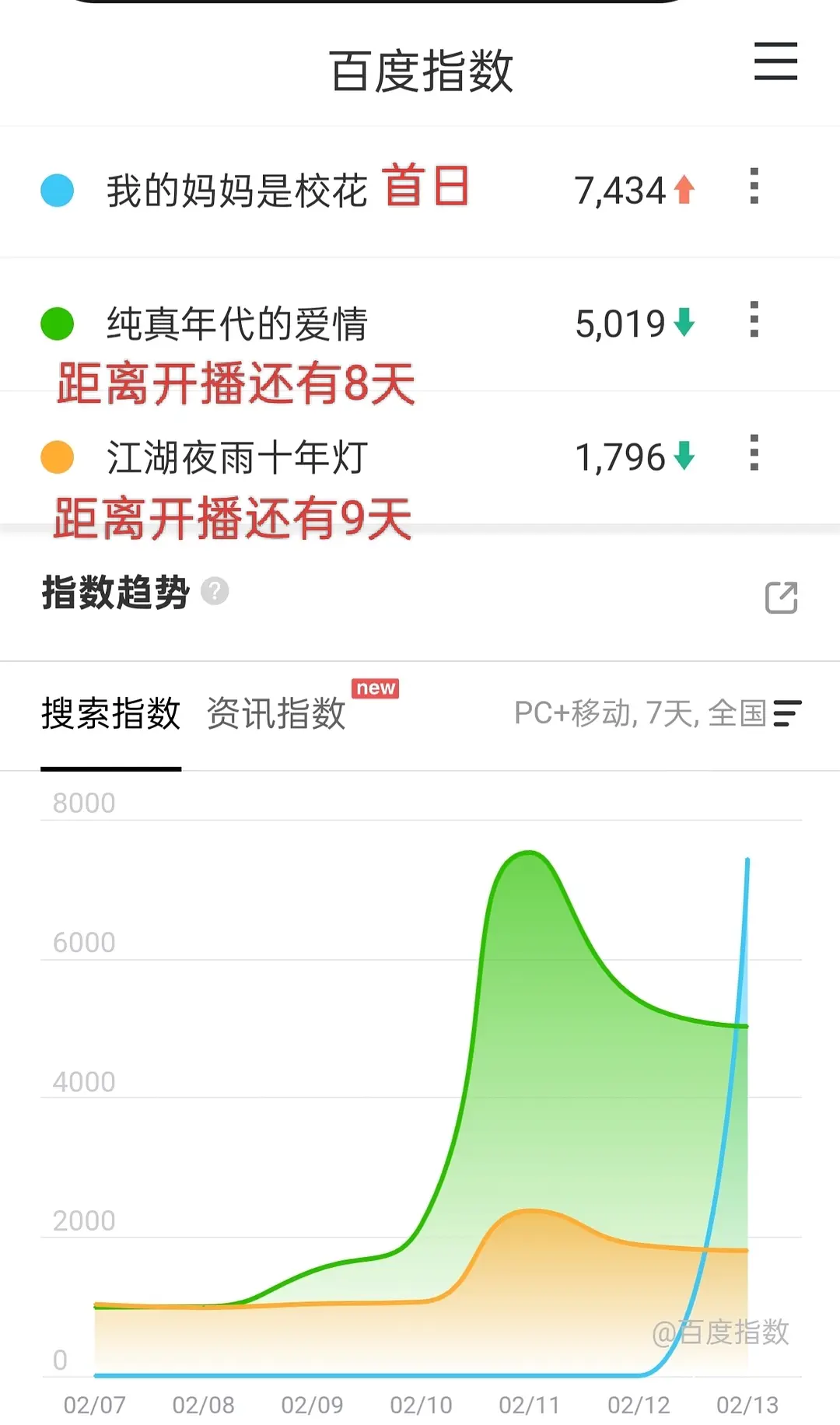Switch to the 资讯指数 tab

(x=276, y=713)
